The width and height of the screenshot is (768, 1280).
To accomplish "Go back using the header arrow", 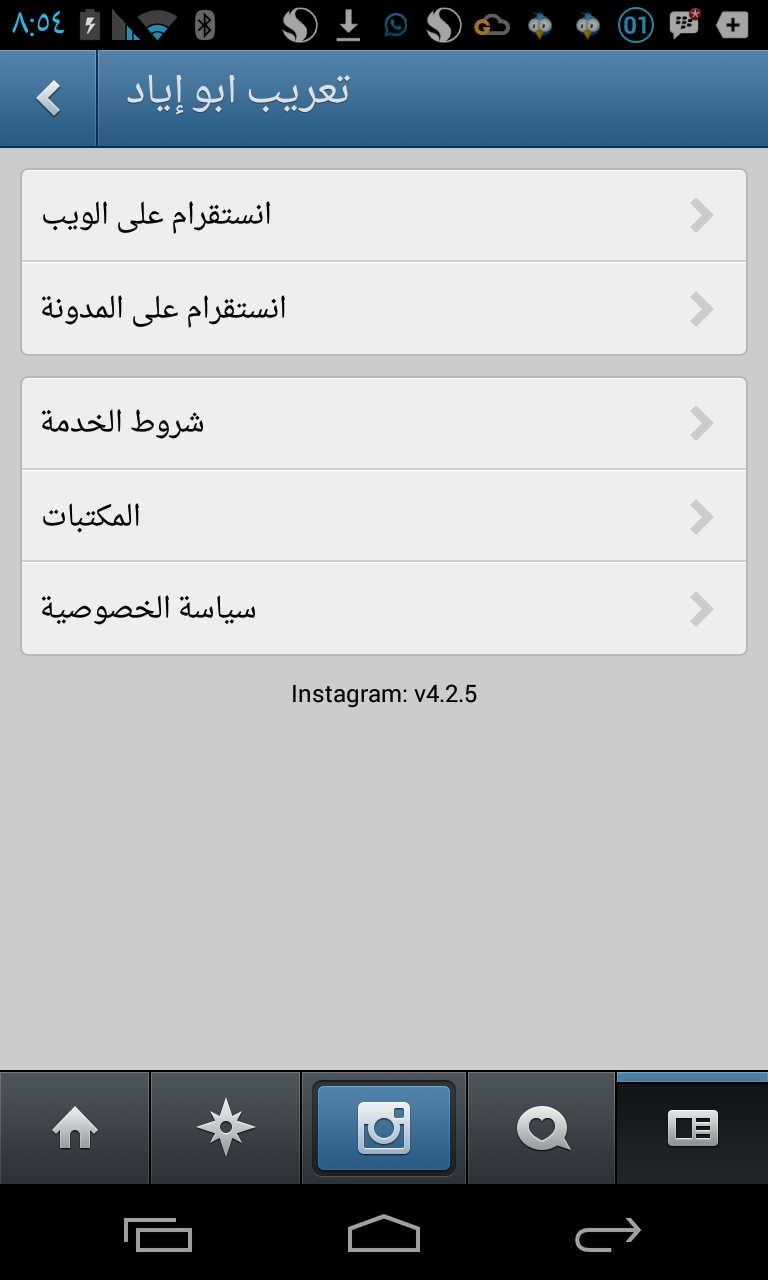I will pyautogui.click(x=48, y=98).
